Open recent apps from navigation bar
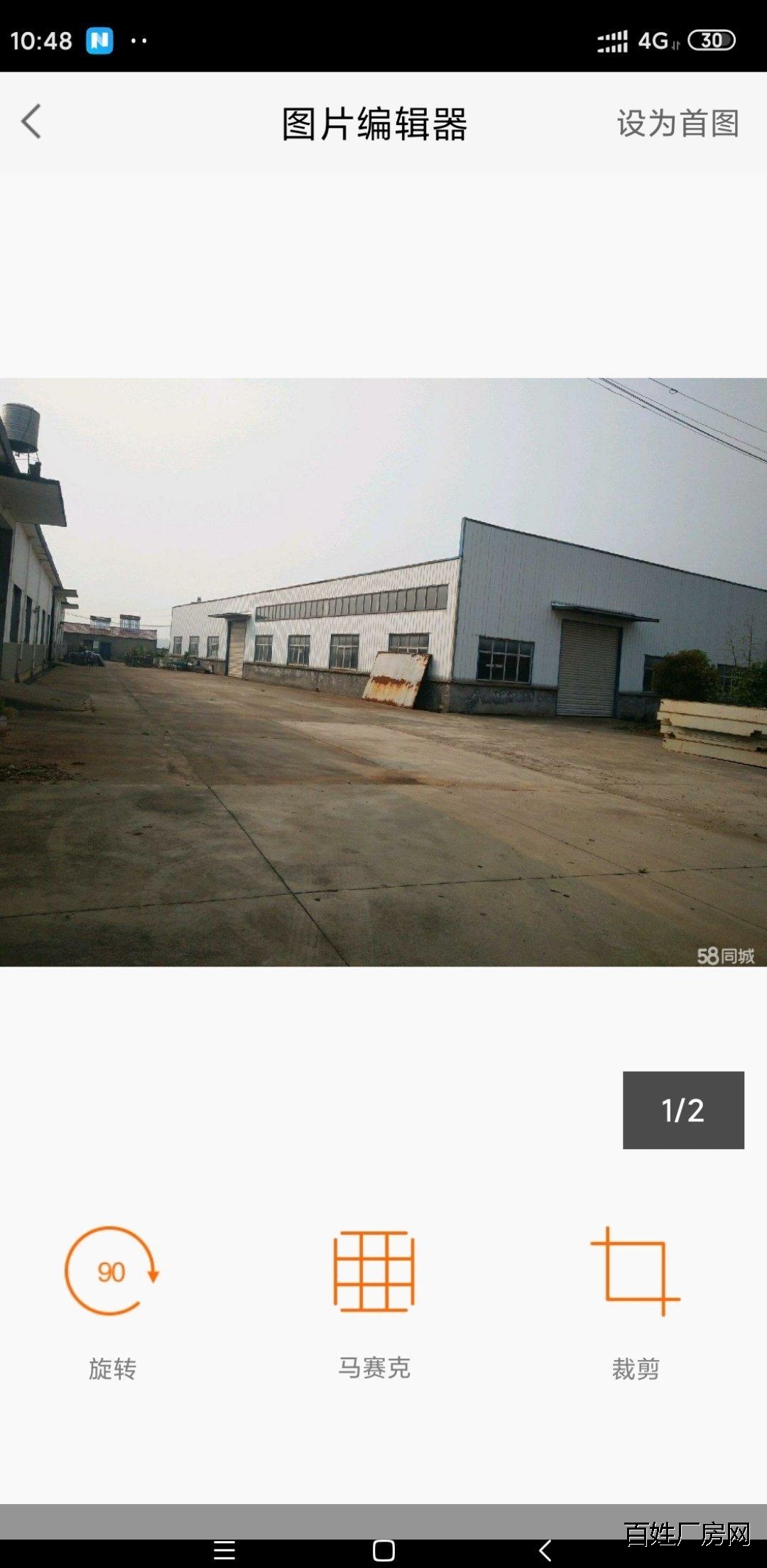 coord(224,1550)
